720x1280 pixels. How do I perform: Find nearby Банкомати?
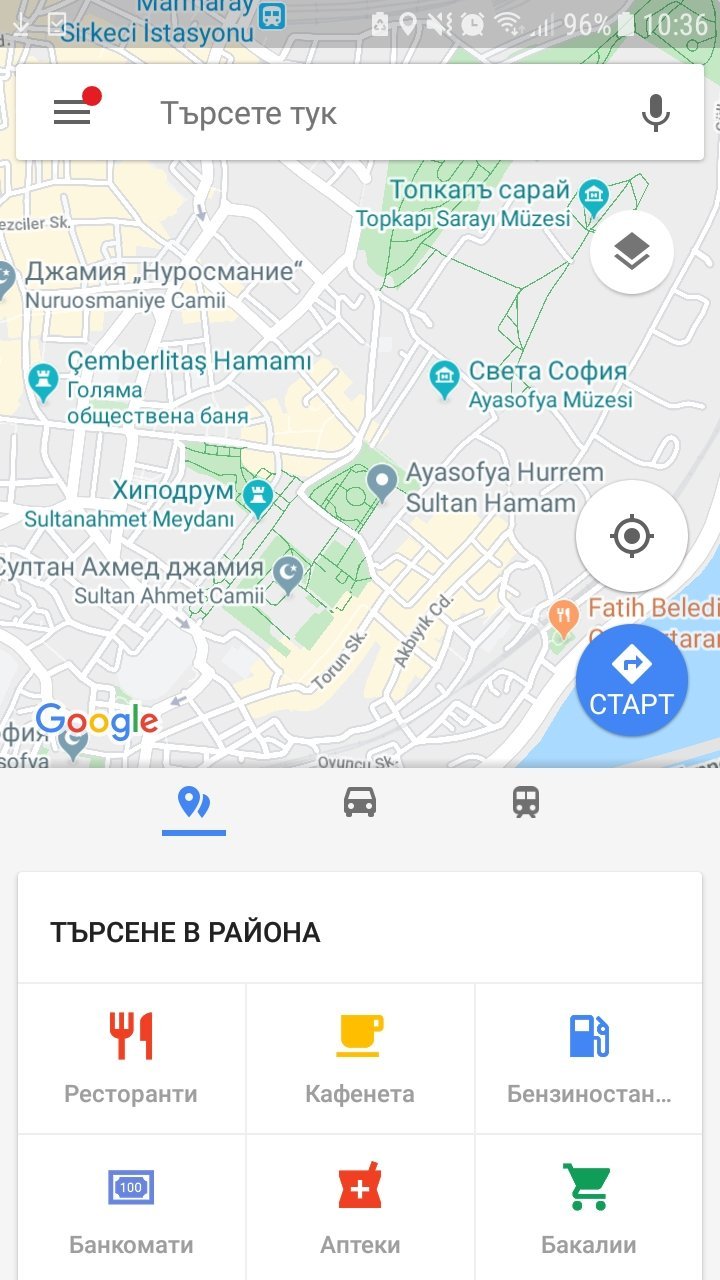pyautogui.click(x=131, y=1208)
